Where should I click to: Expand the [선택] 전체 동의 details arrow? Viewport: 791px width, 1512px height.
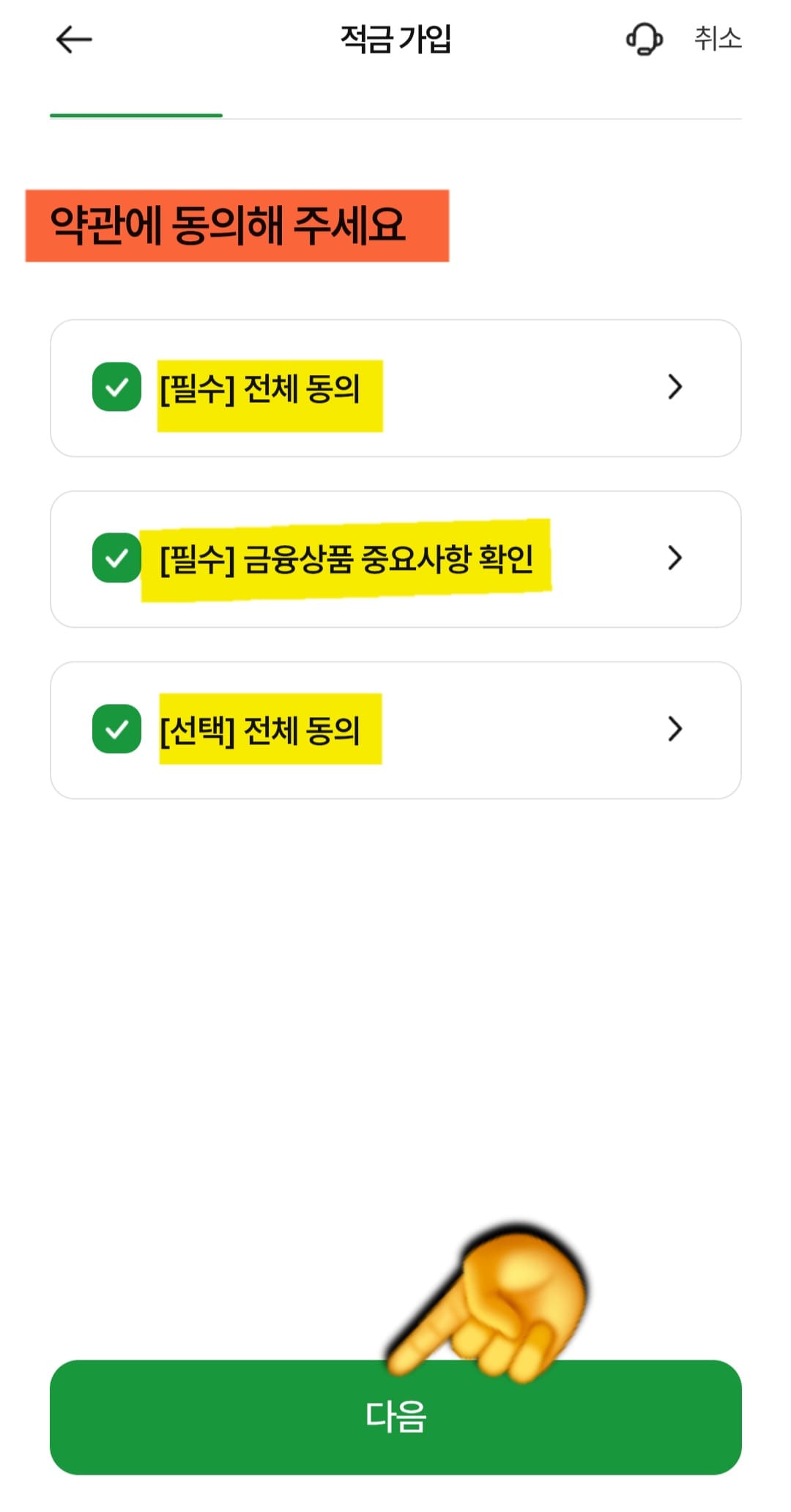[675, 729]
